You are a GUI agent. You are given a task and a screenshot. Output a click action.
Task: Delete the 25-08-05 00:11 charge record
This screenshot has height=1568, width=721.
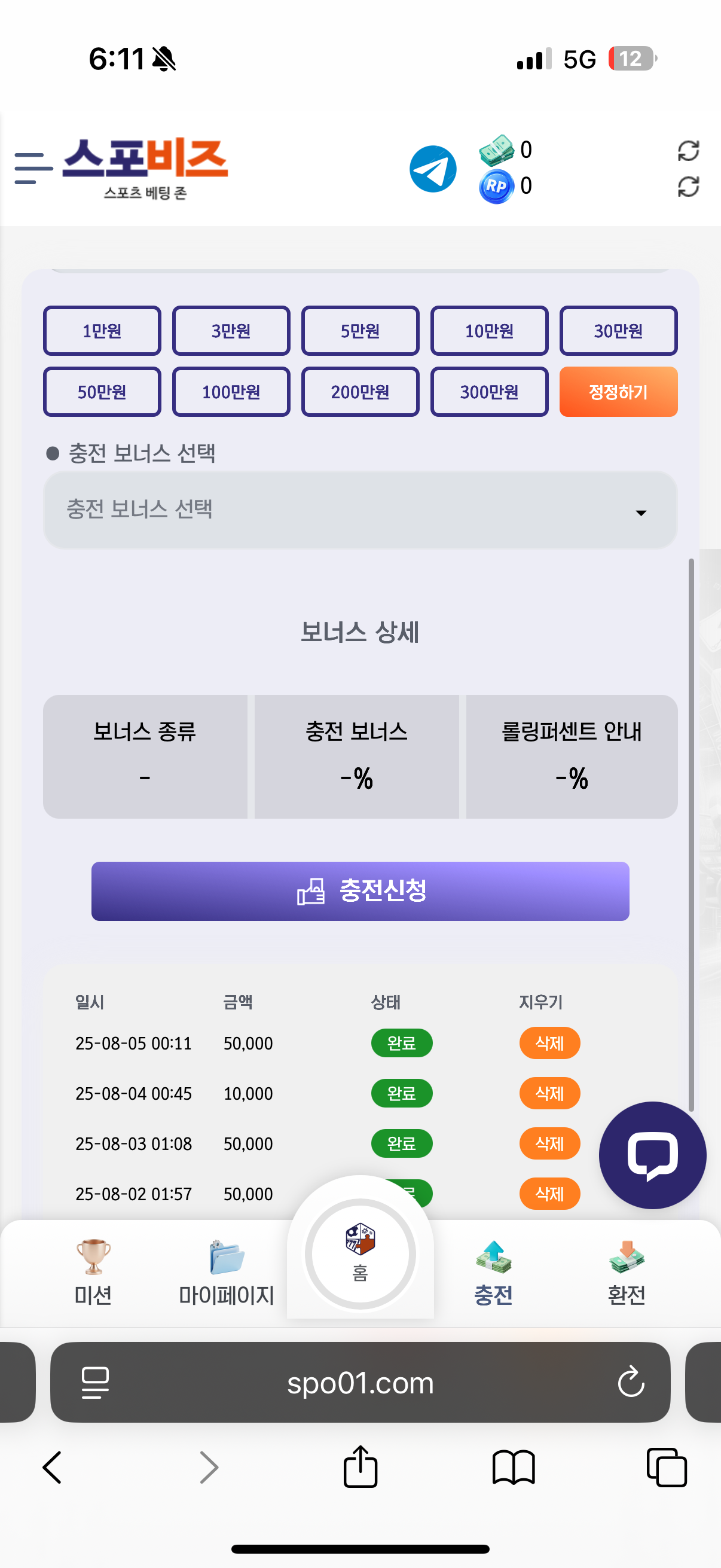click(549, 1044)
